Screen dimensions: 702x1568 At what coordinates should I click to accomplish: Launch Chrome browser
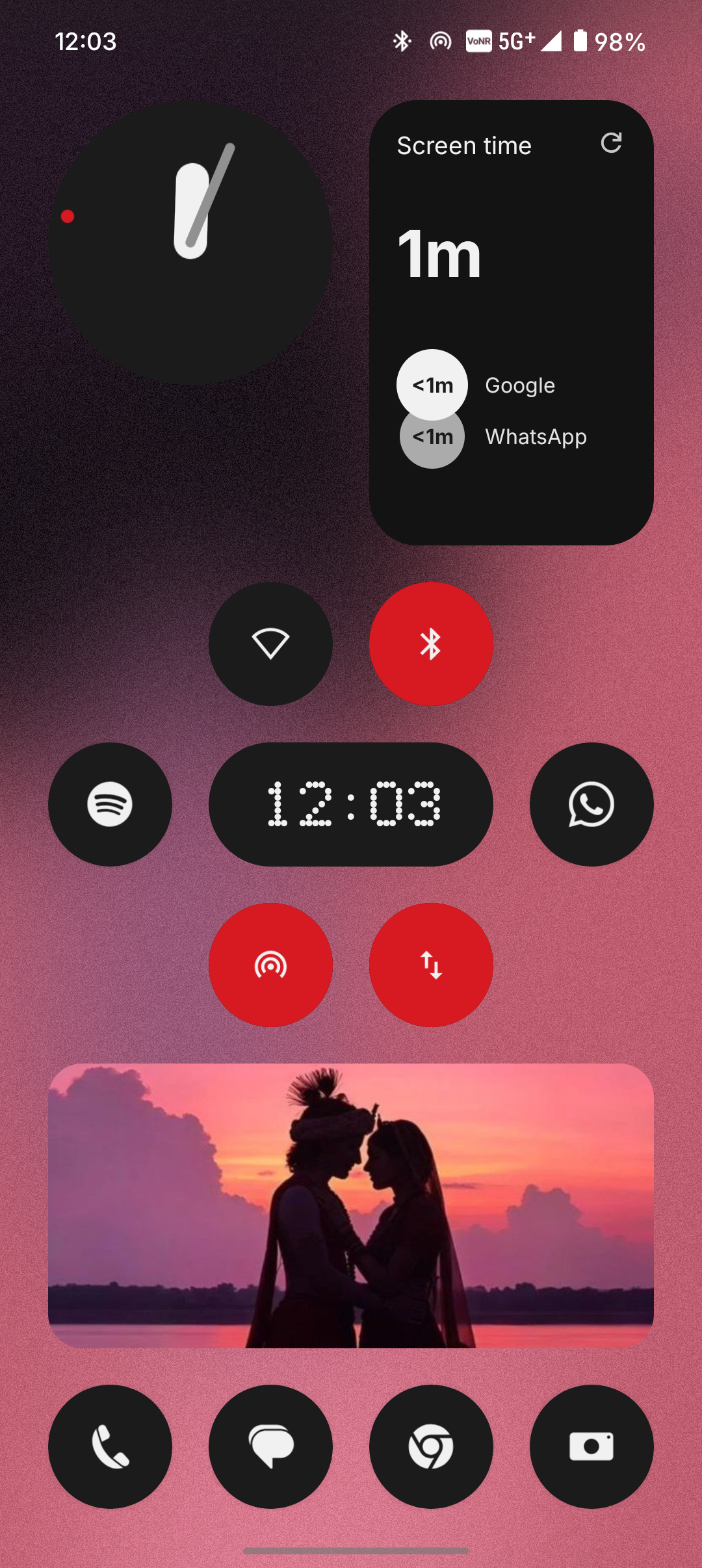pyautogui.click(x=431, y=1446)
